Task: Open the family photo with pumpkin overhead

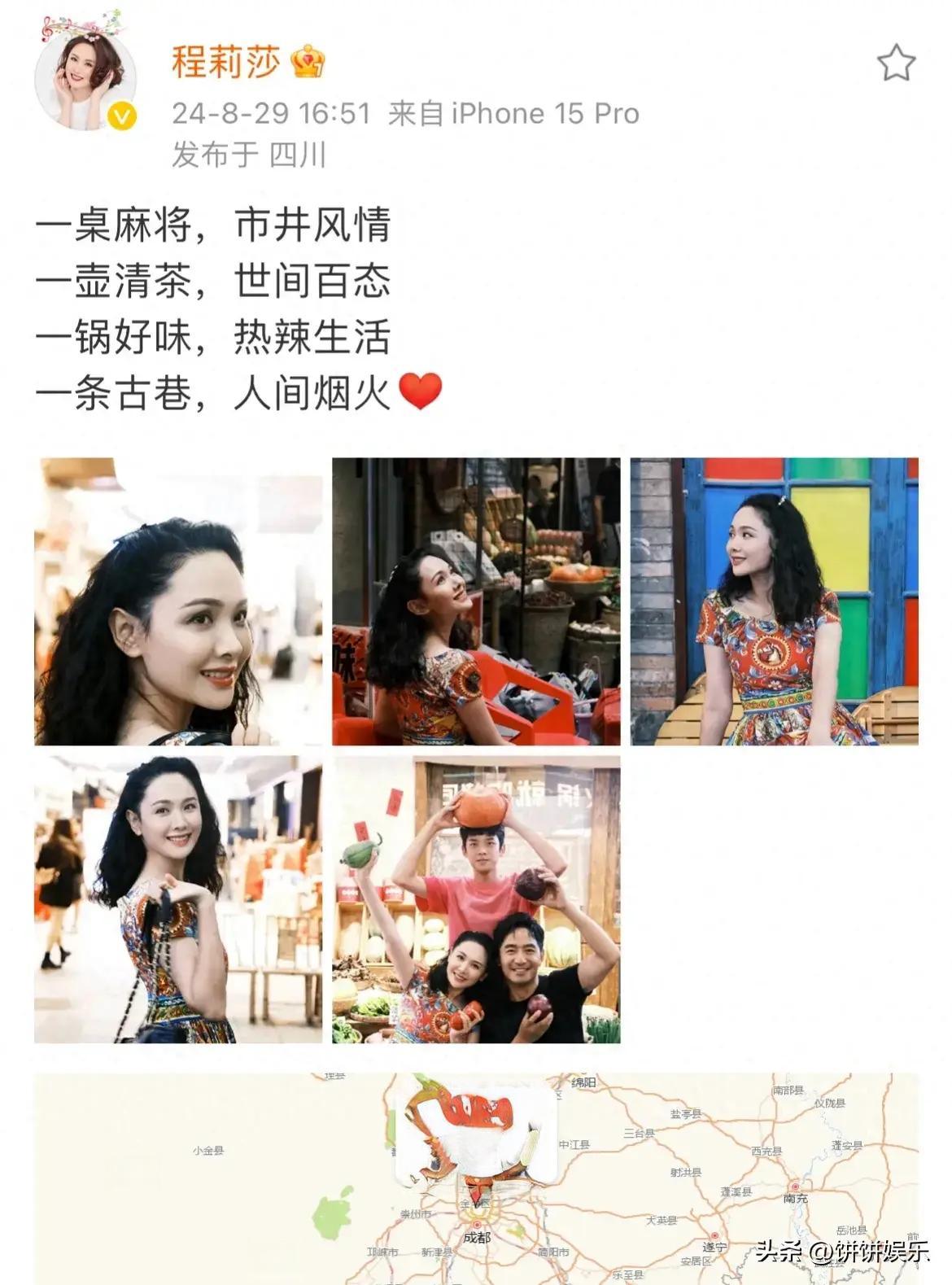Action: pyautogui.click(x=476, y=899)
